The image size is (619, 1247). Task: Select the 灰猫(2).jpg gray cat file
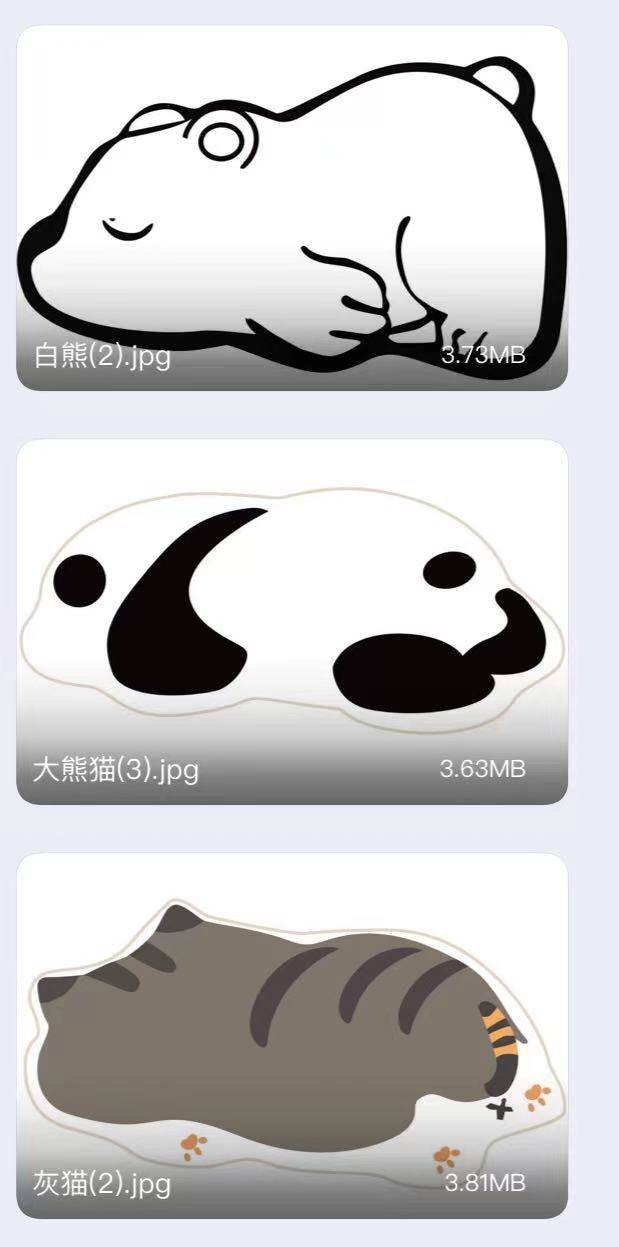[292, 1035]
